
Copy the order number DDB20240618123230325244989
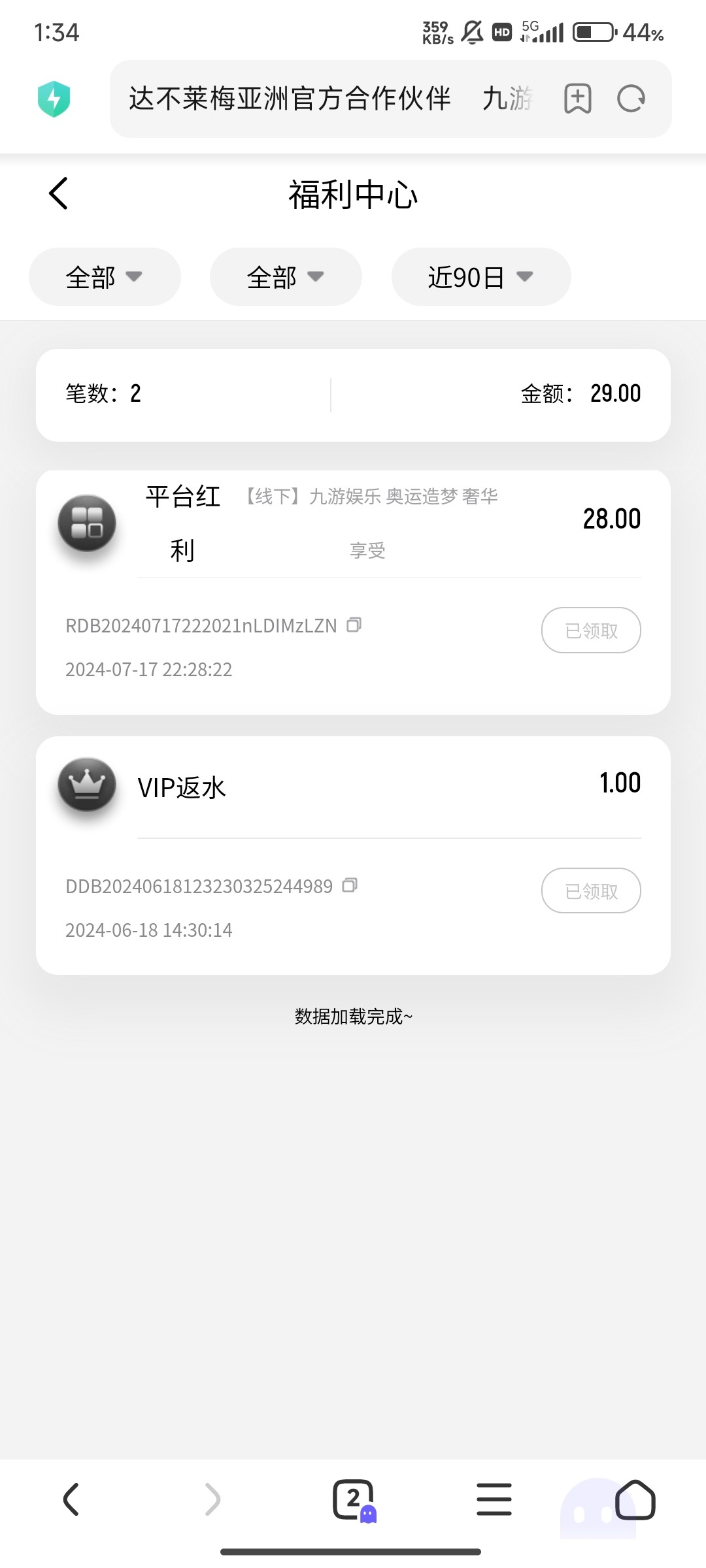(x=350, y=886)
